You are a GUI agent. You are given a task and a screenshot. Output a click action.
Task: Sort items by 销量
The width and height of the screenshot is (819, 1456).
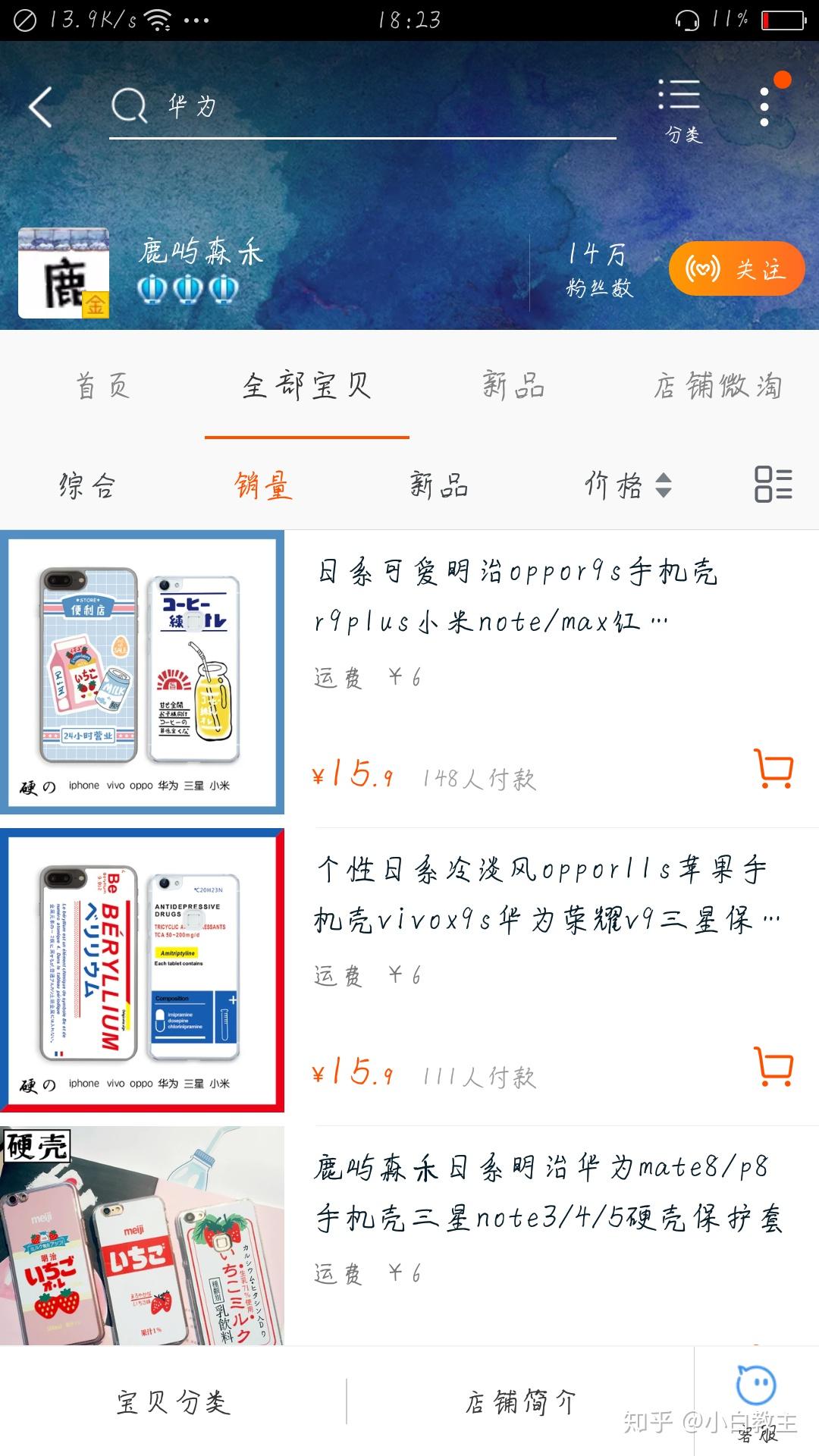click(x=263, y=485)
